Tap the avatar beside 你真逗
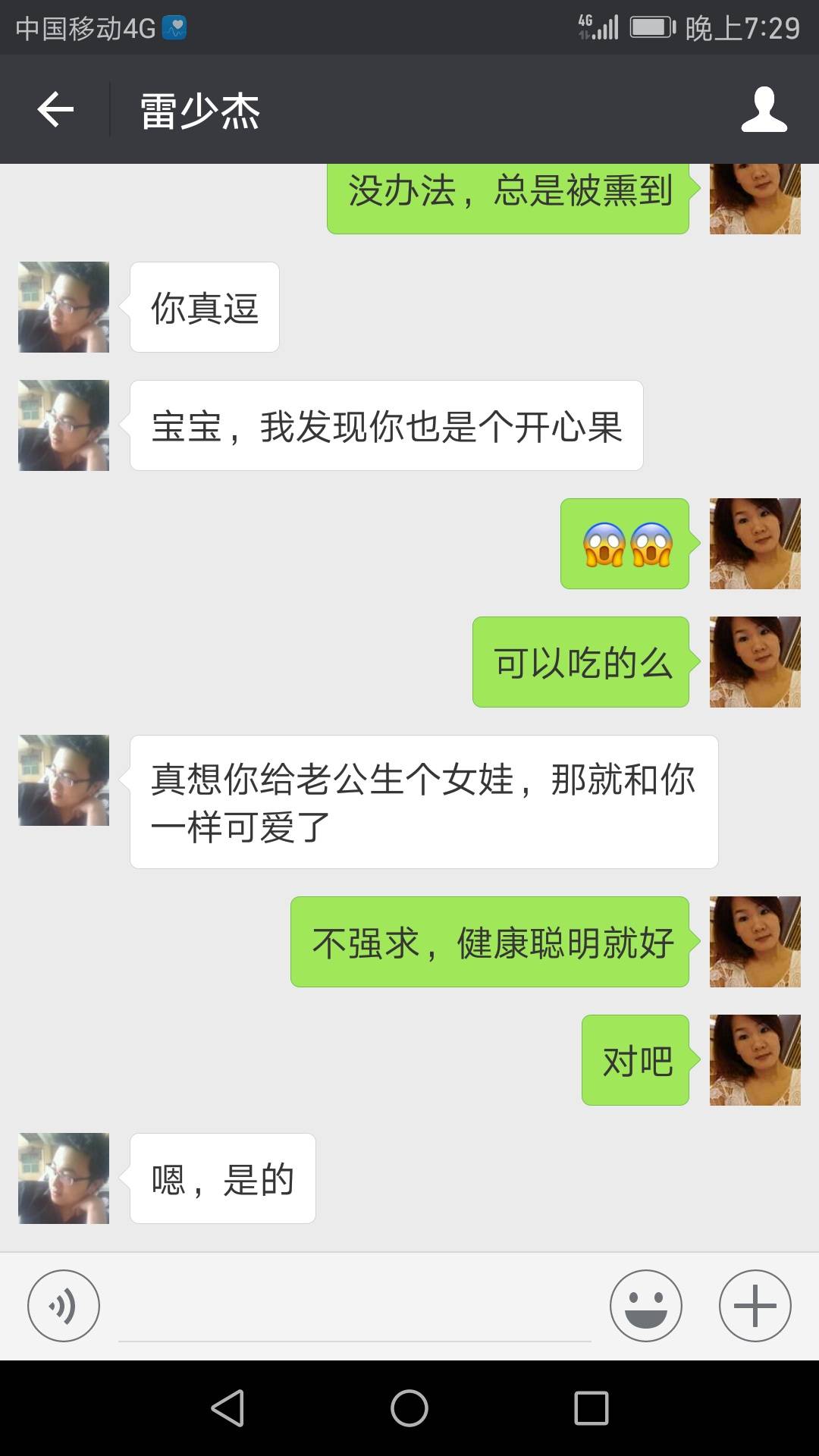Image resolution: width=819 pixels, height=1456 pixels. pyautogui.click(x=64, y=307)
